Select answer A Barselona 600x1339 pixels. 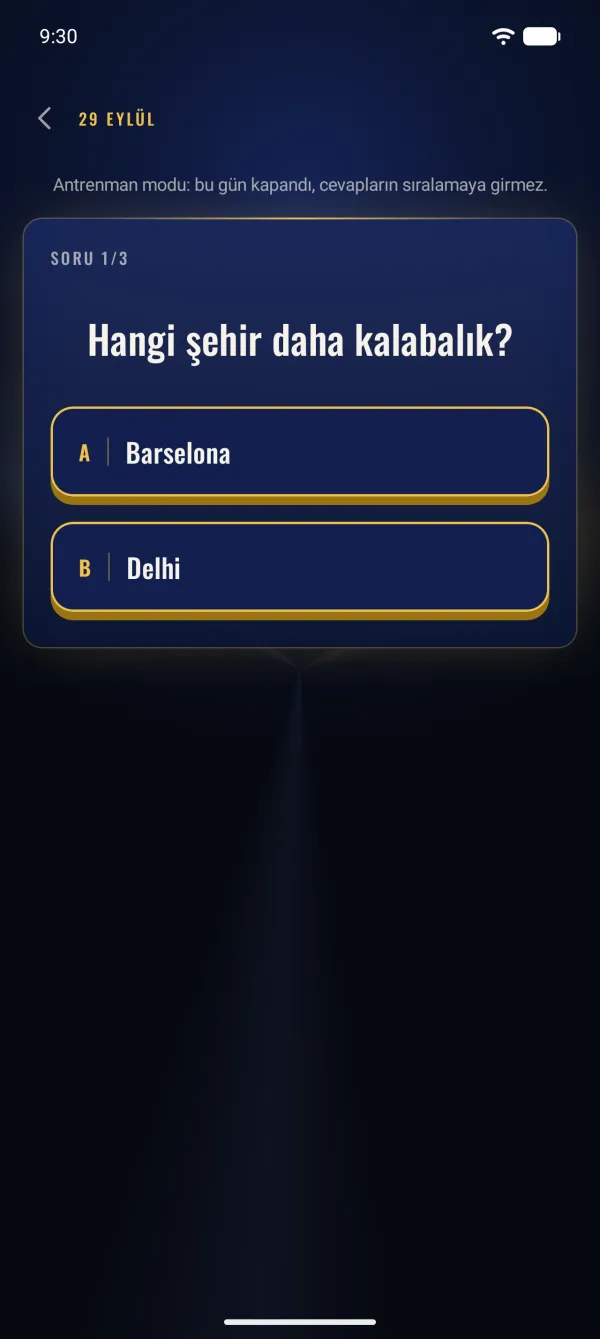pyautogui.click(x=300, y=452)
